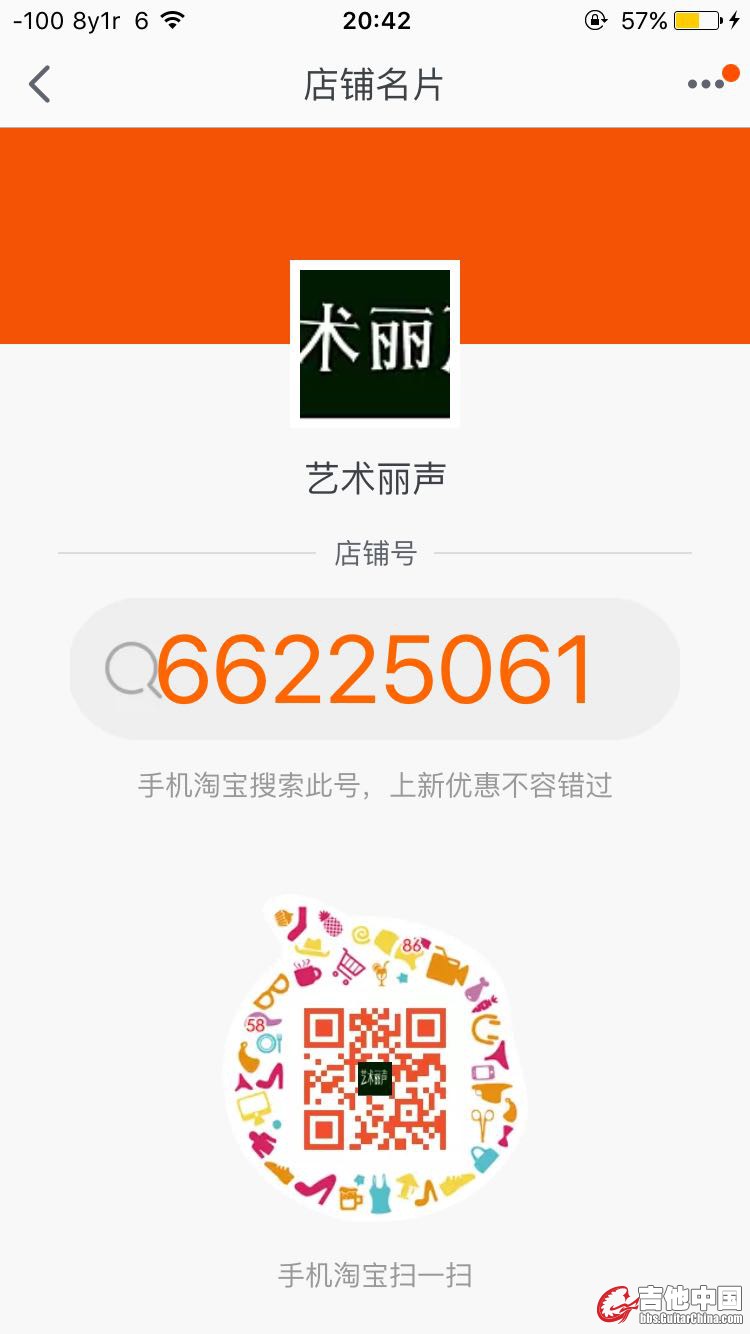Open the three-dot overflow menu

click(x=706, y=84)
